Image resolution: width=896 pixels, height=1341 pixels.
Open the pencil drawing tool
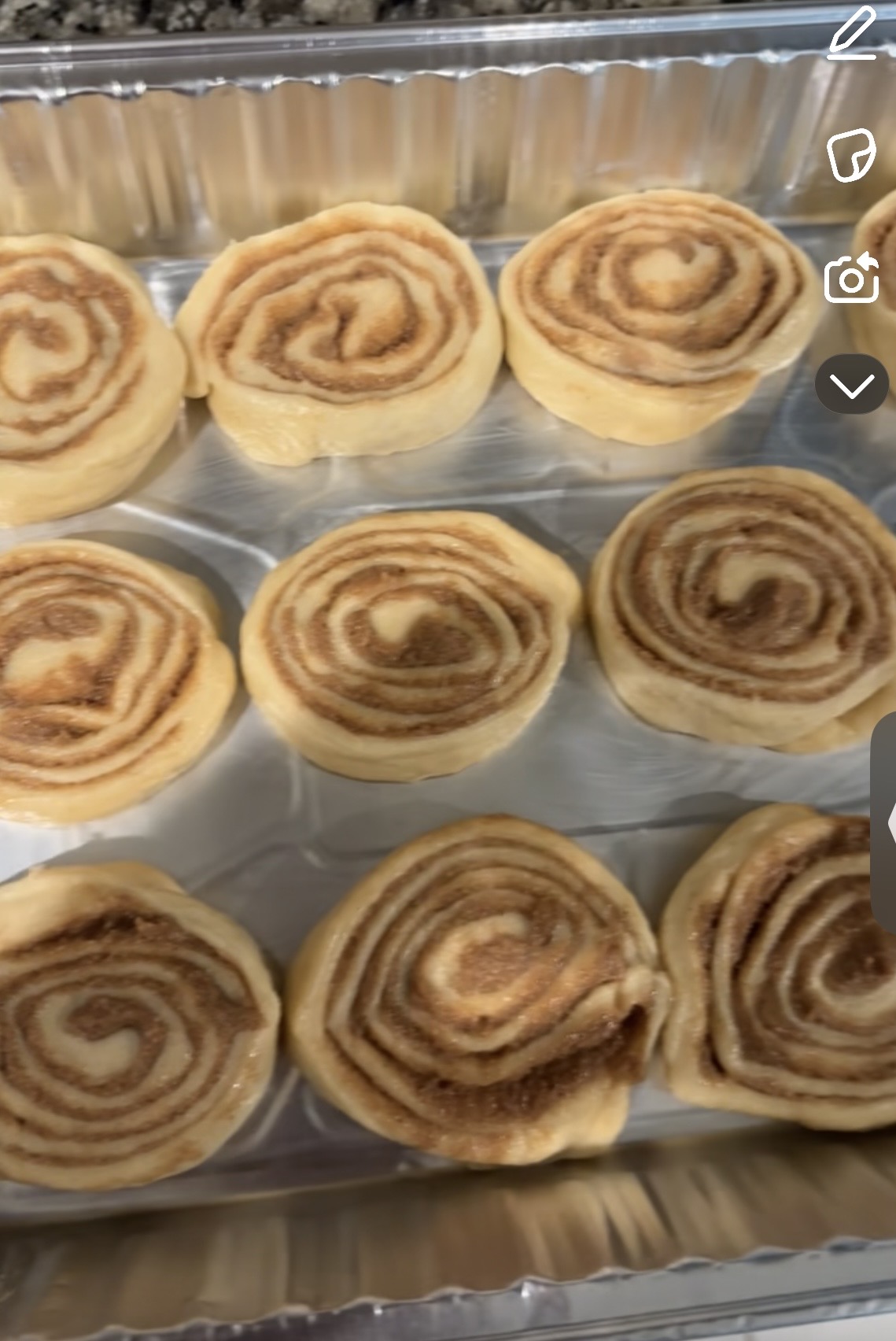point(852,35)
